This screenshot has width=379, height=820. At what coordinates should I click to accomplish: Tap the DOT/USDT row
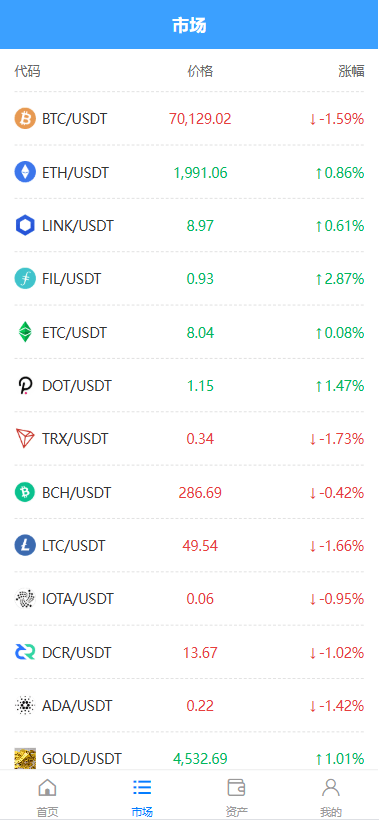point(189,385)
